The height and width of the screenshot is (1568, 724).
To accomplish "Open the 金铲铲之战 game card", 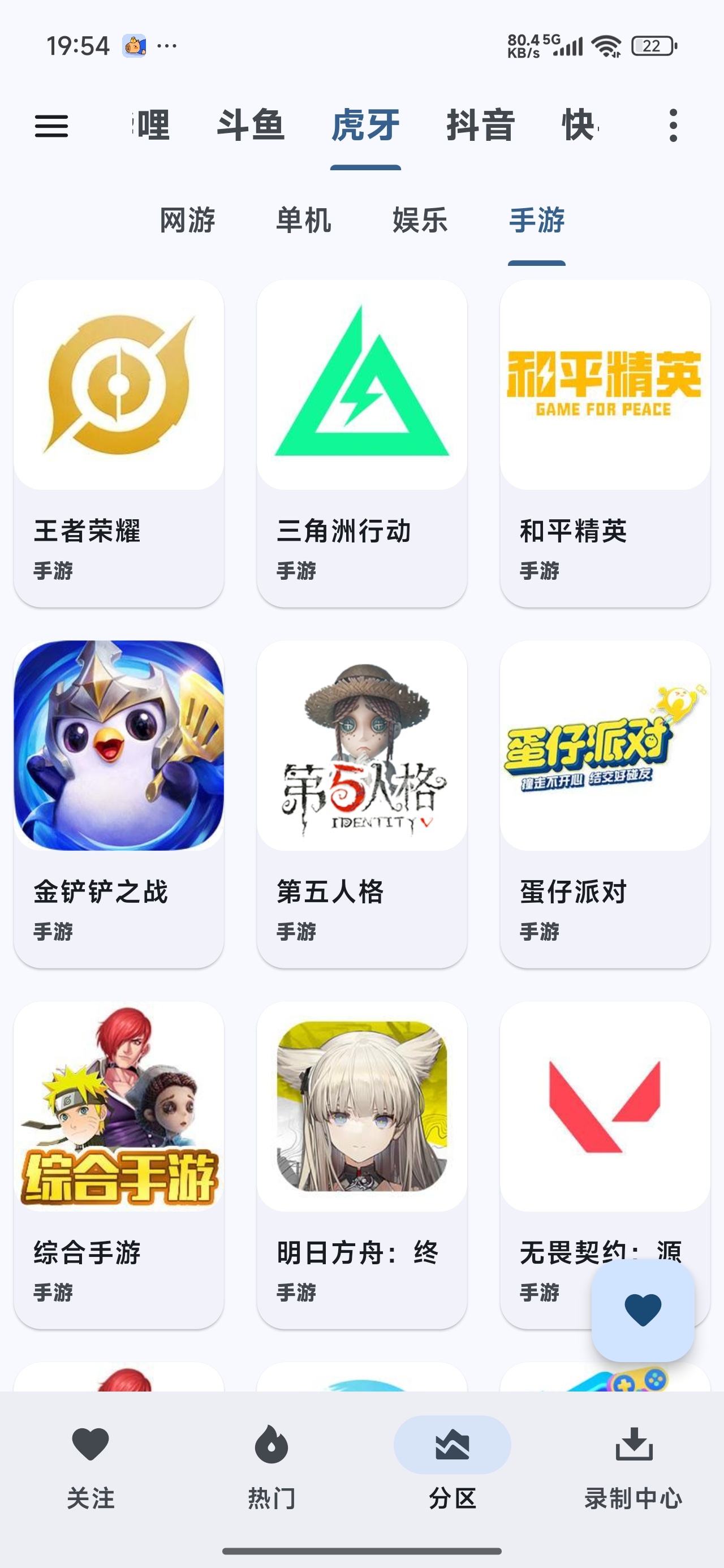I will (119, 804).
